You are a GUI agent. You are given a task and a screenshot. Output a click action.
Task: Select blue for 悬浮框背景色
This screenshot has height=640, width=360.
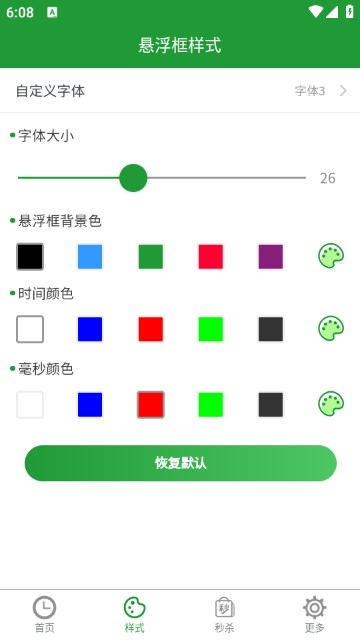click(x=90, y=257)
